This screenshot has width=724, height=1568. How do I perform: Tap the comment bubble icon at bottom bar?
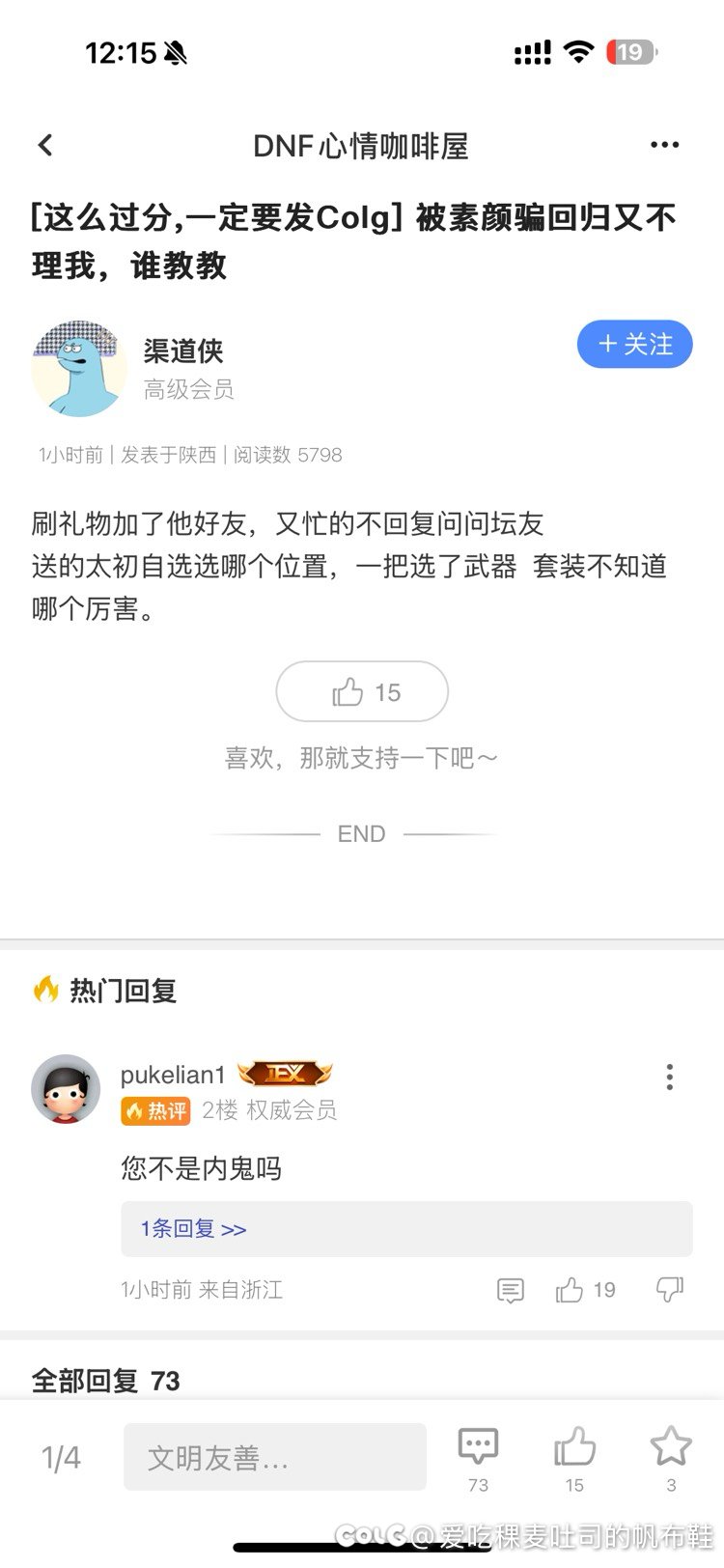pyautogui.click(x=477, y=1443)
